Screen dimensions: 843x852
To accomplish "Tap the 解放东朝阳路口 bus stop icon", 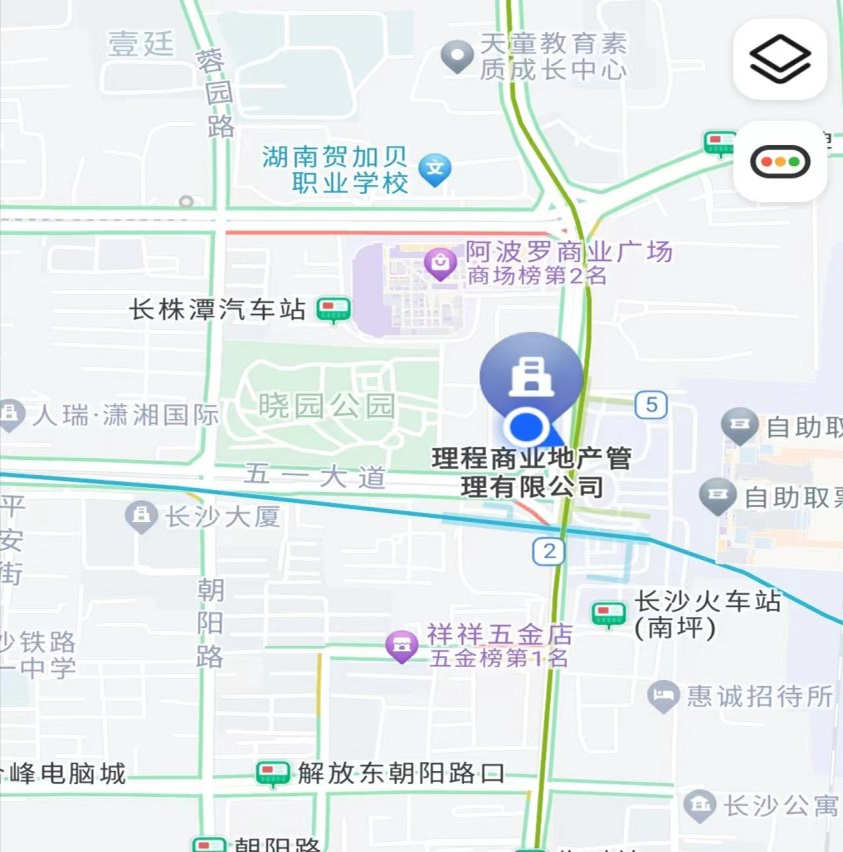I will 272,773.
